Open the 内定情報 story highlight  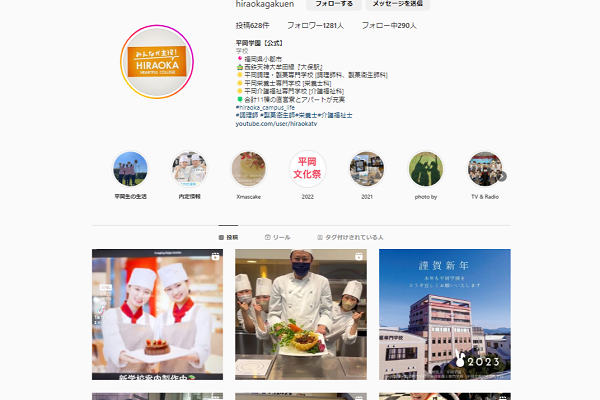click(x=189, y=170)
